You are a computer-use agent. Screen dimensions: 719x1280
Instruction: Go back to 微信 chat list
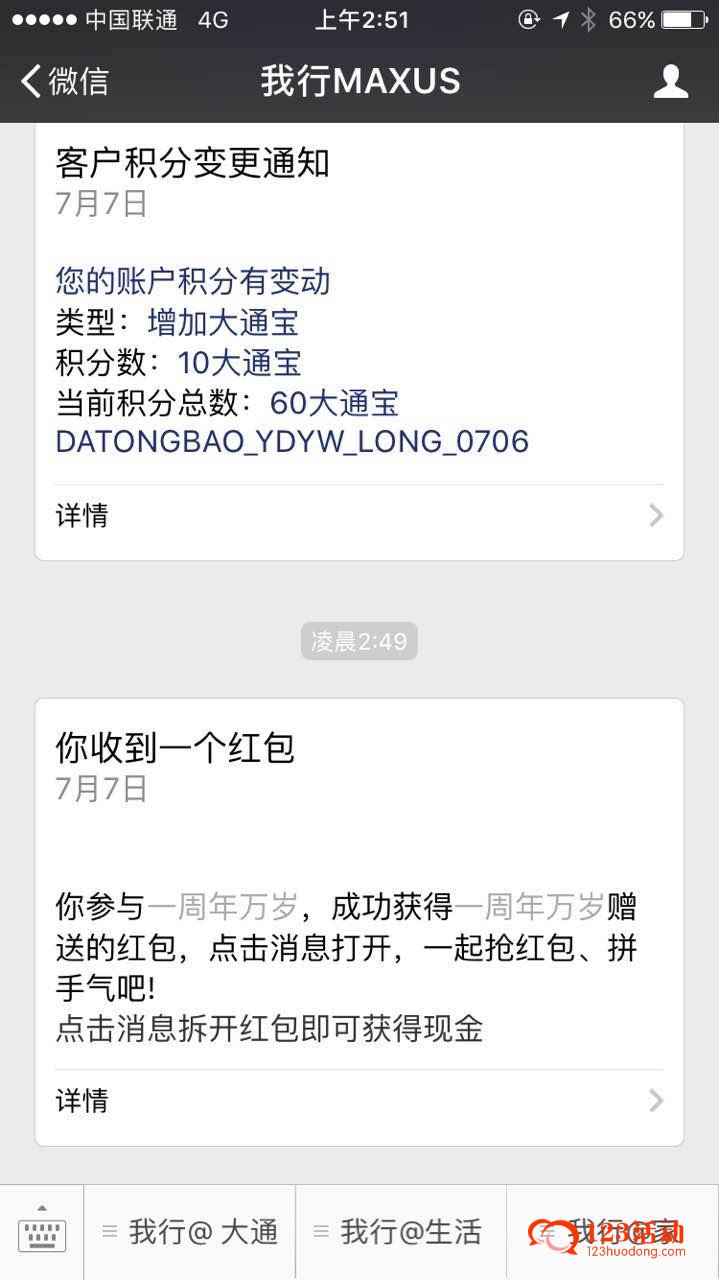pyautogui.click(x=65, y=81)
